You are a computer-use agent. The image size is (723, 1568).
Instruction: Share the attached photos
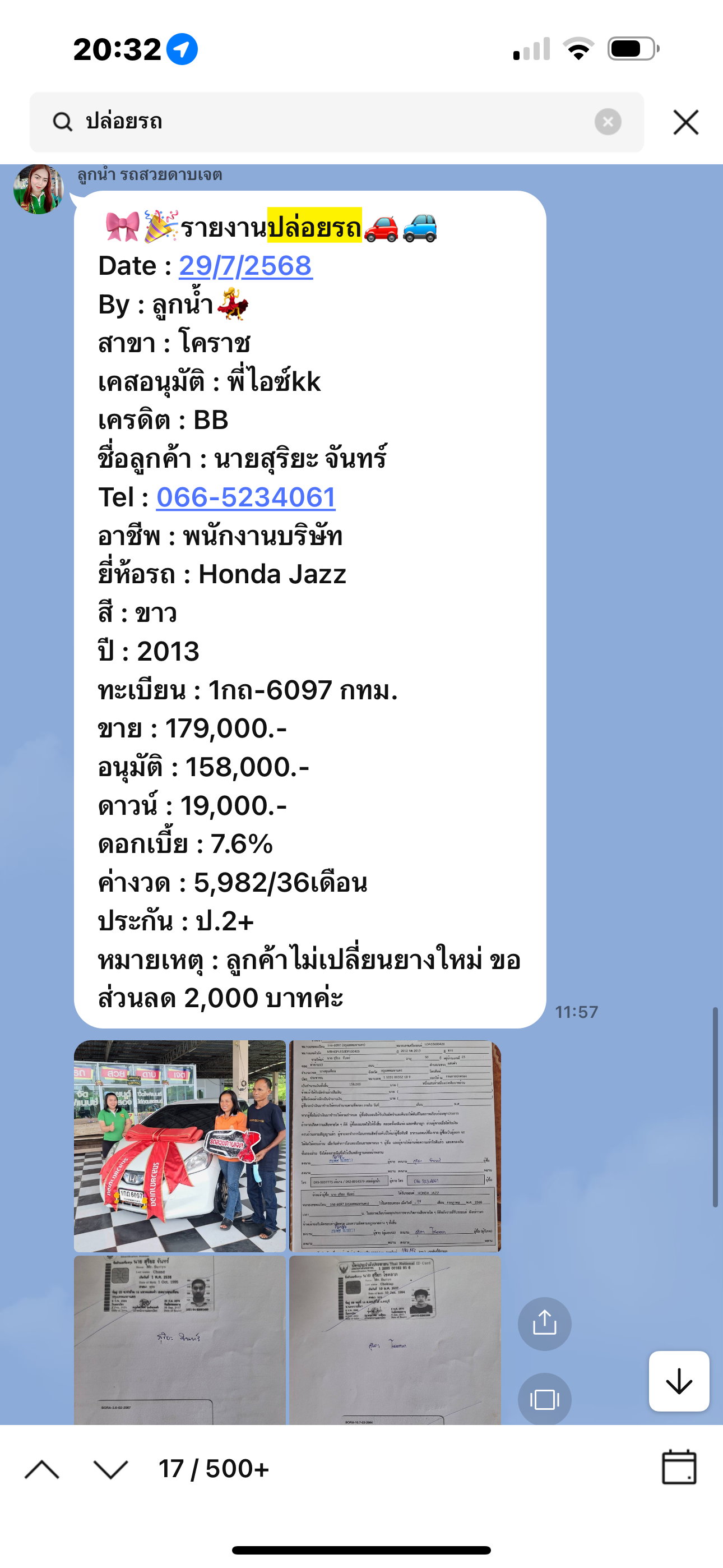[x=544, y=1323]
